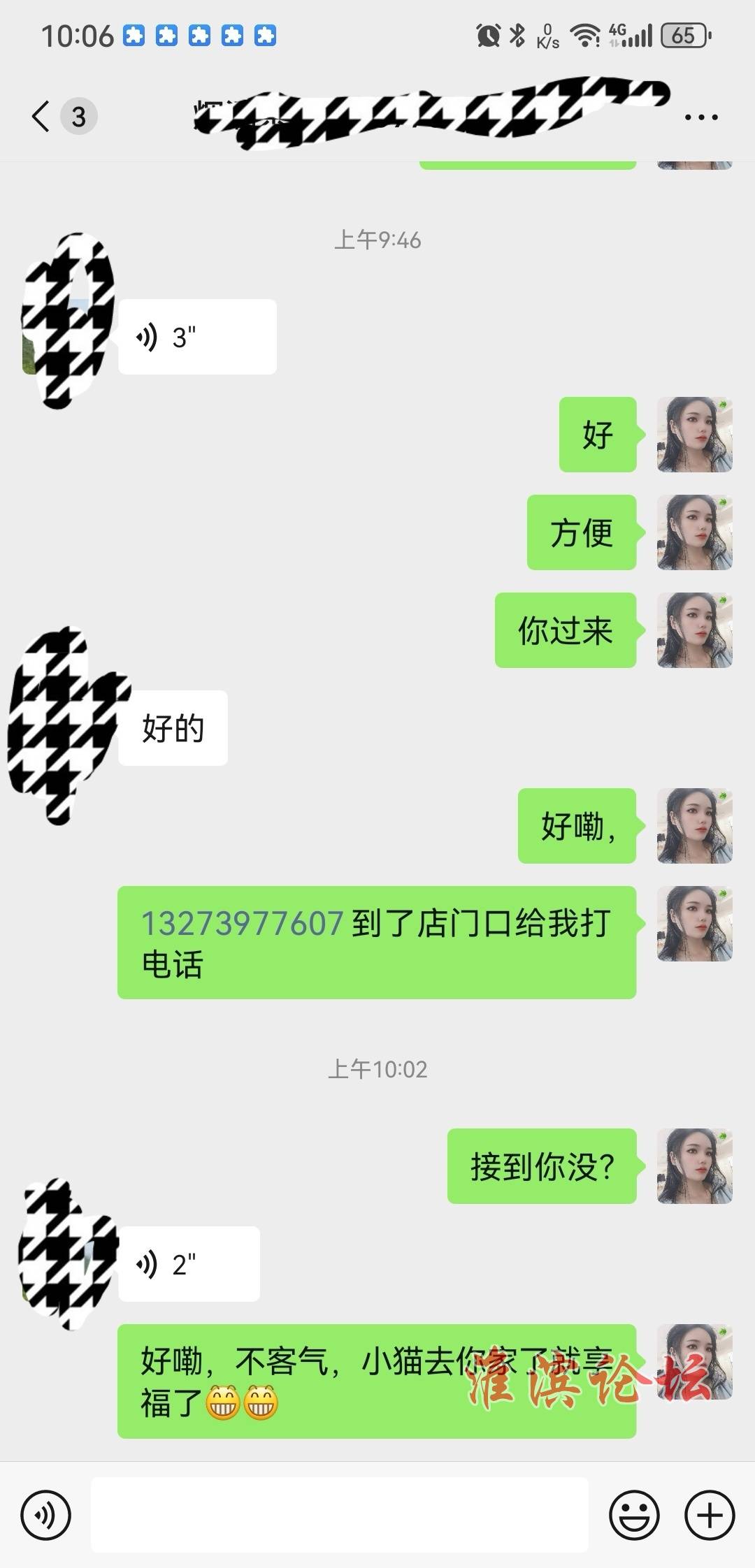Tap the phone number 13273977607 link

pos(242,923)
